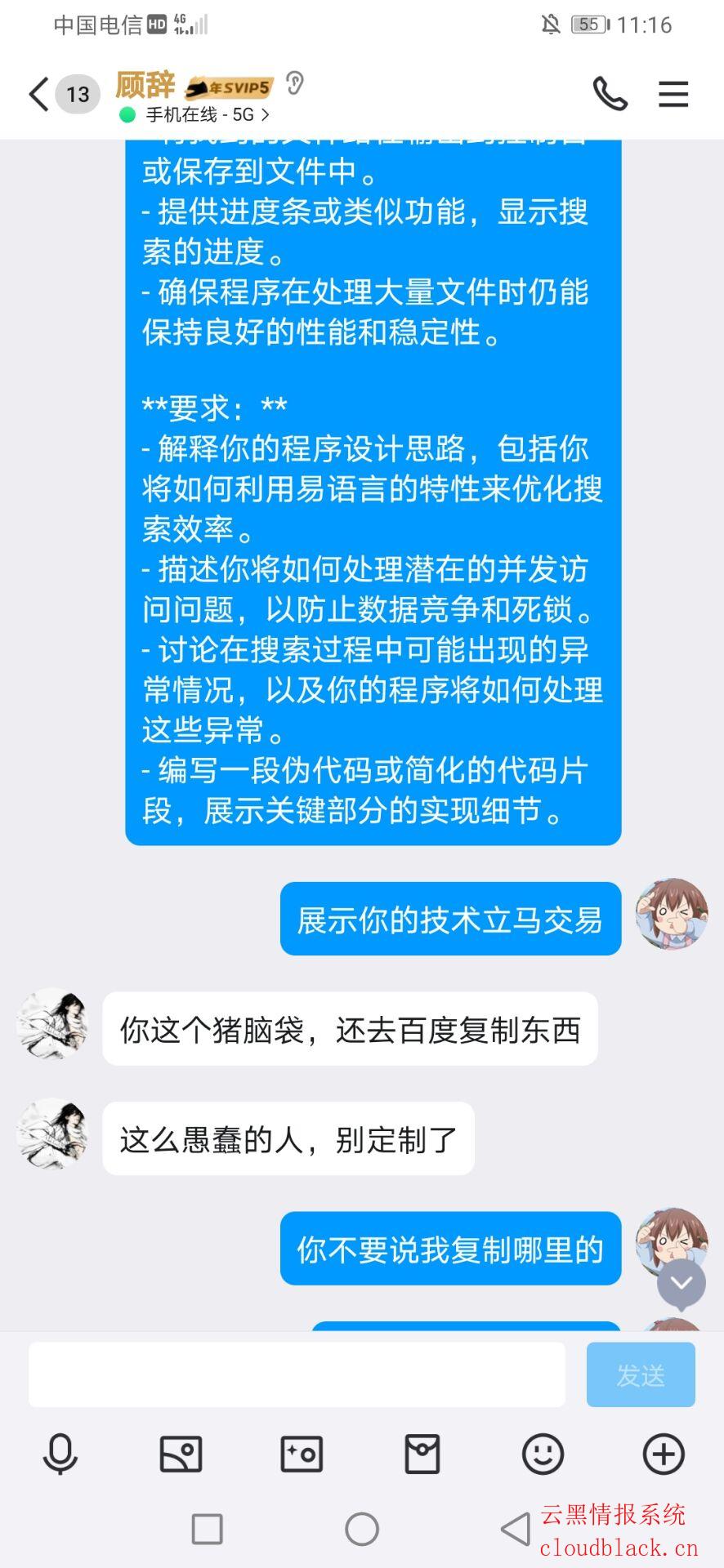Open the photo gallery picker
This screenshot has width=724, height=1568.
tap(181, 1454)
